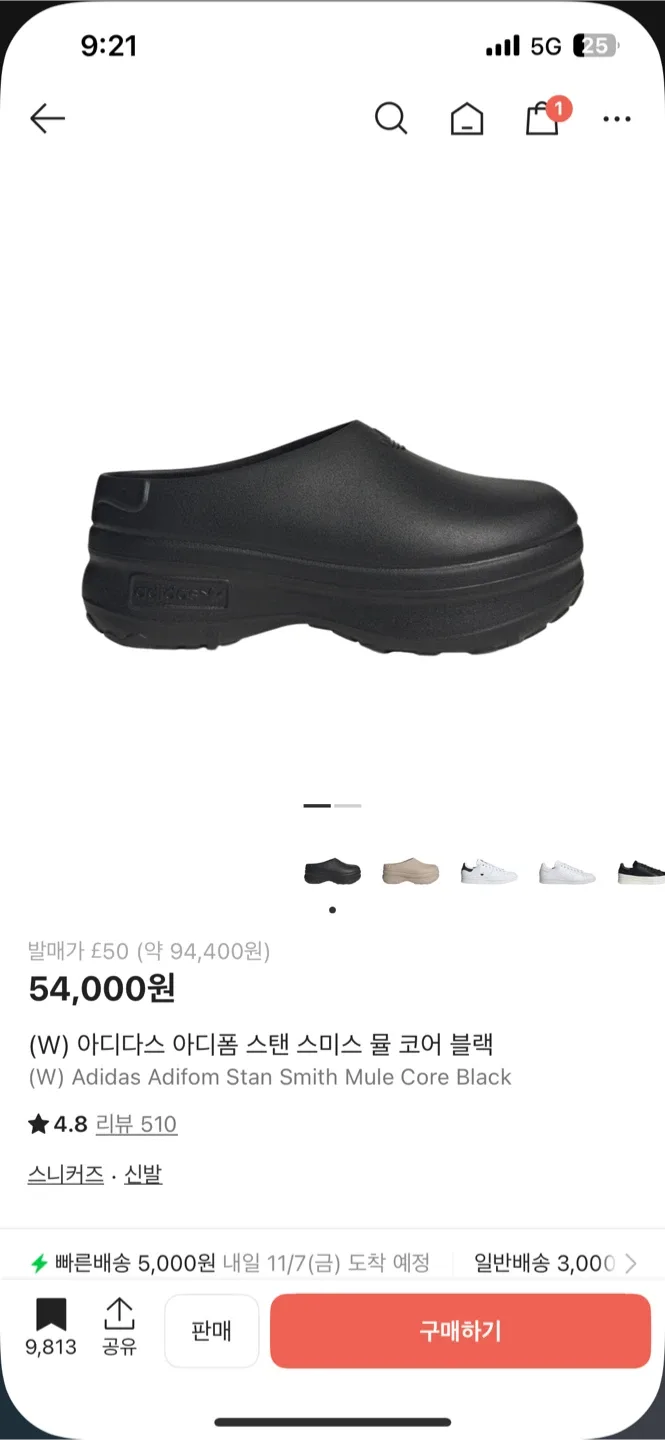Share this product via 공유
Viewport: 665px width, 1440px height.
coord(119,1327)
